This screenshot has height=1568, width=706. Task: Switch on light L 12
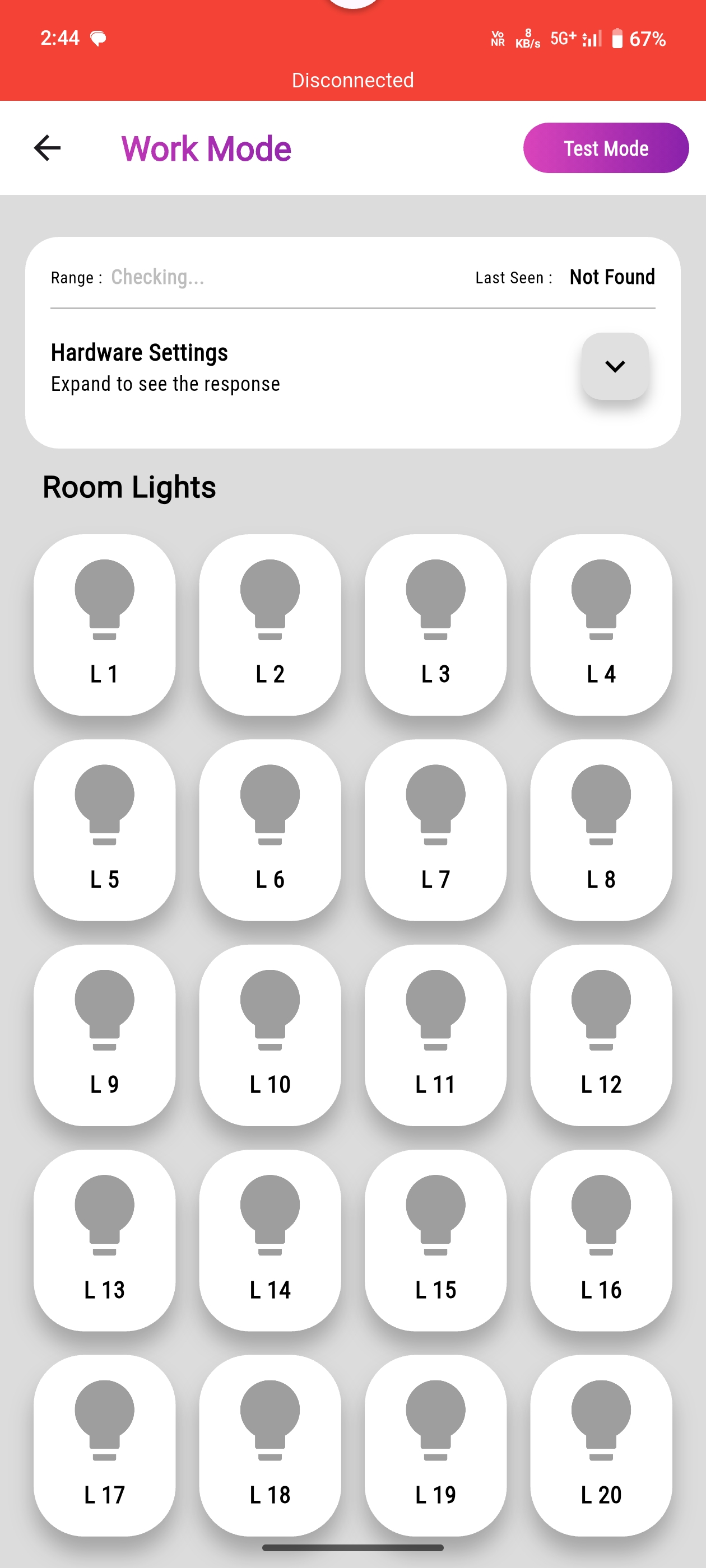601,1035
